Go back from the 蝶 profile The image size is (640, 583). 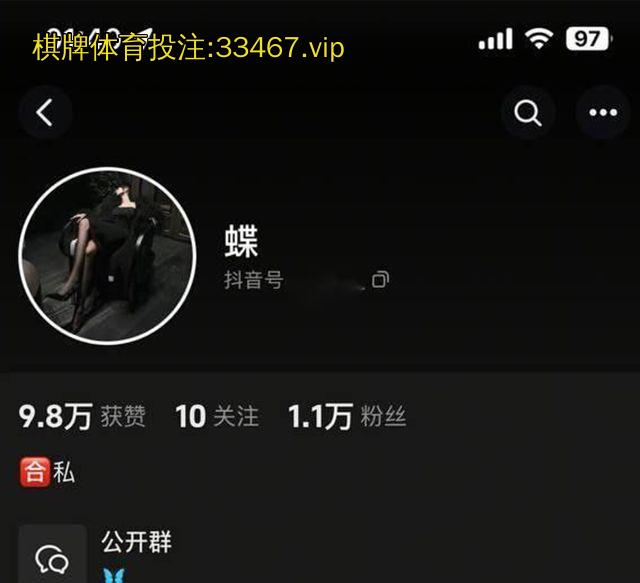(x=44, y=113)
